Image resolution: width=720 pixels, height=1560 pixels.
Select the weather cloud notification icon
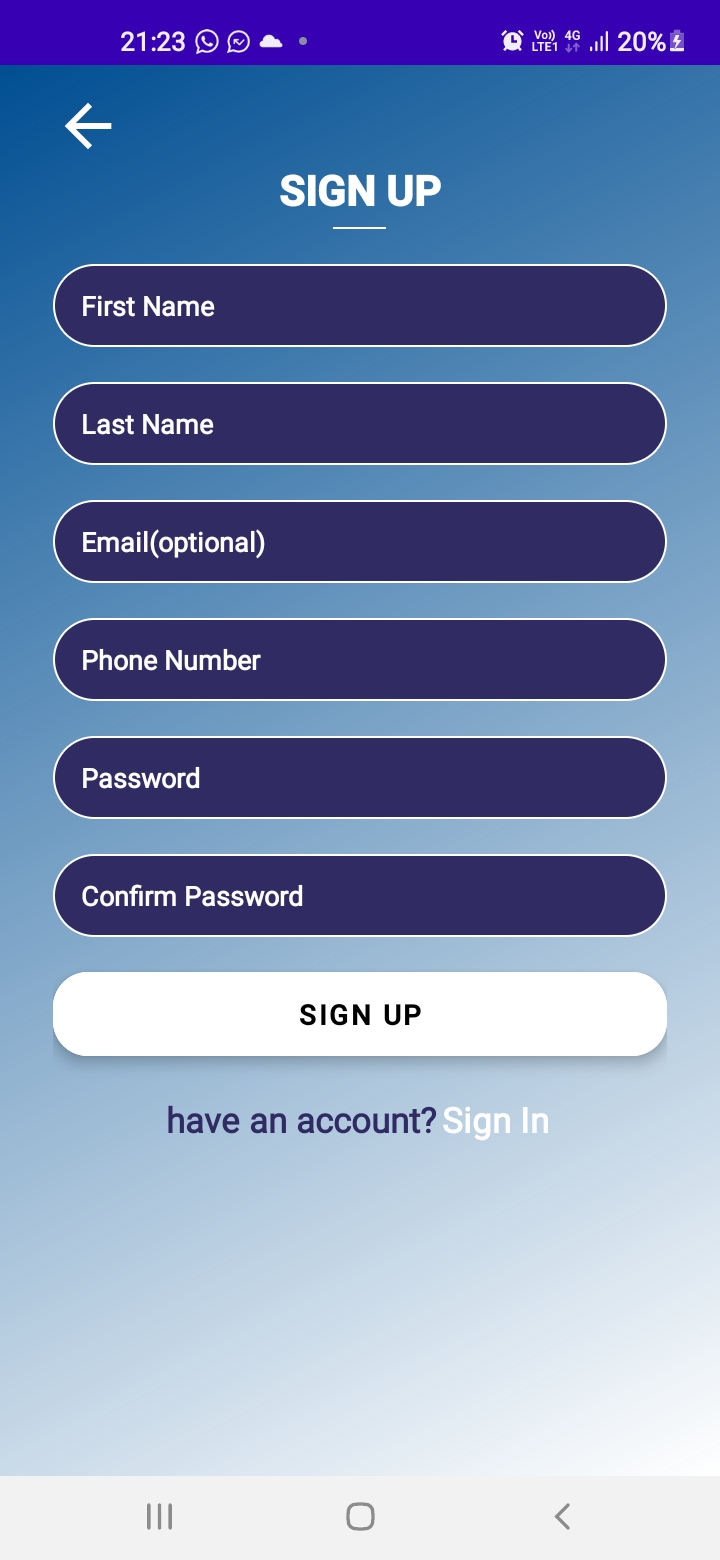pyautogui.click(x=271, y=42)
